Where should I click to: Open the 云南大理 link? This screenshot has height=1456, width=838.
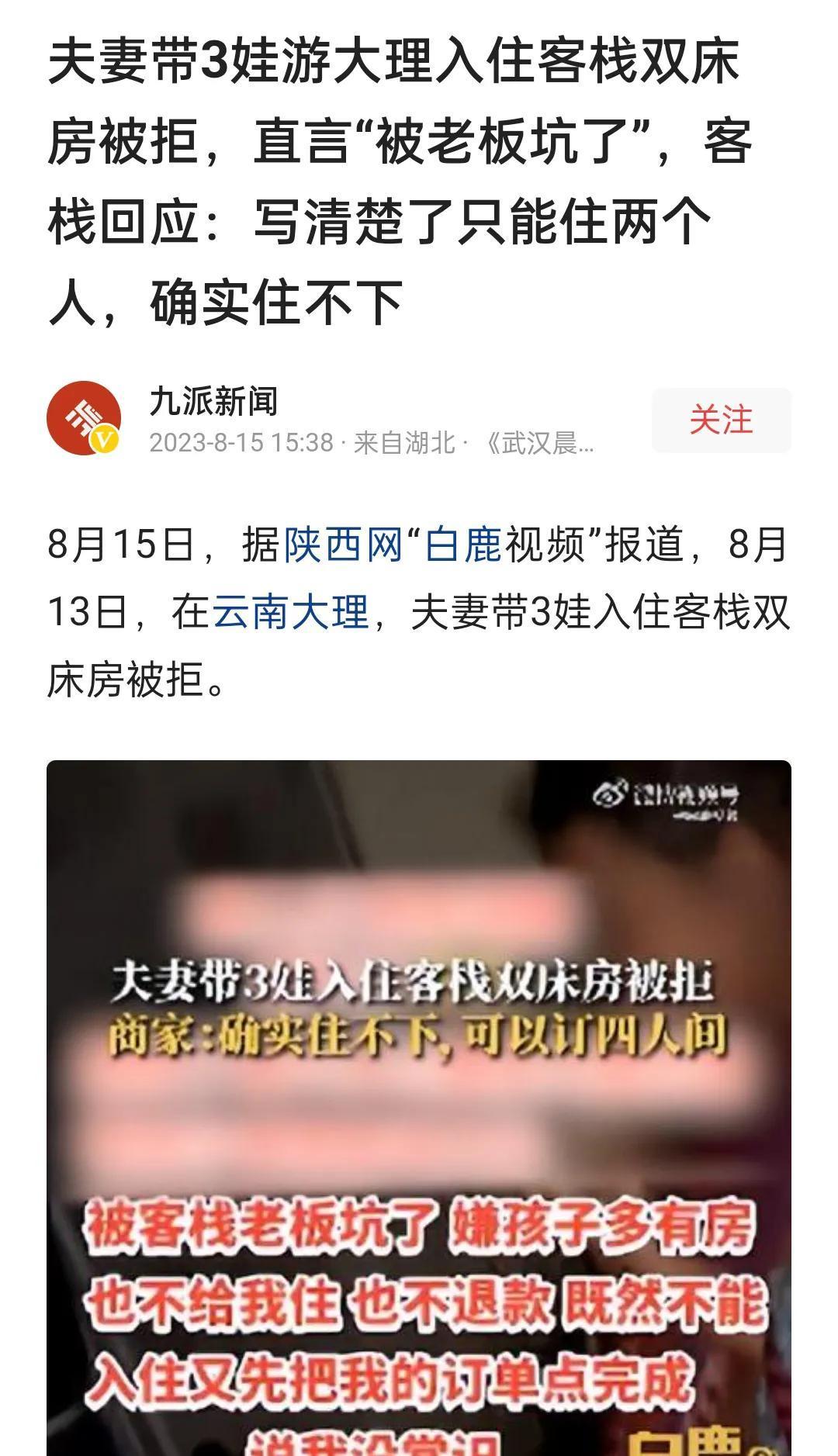coord(290,612)
